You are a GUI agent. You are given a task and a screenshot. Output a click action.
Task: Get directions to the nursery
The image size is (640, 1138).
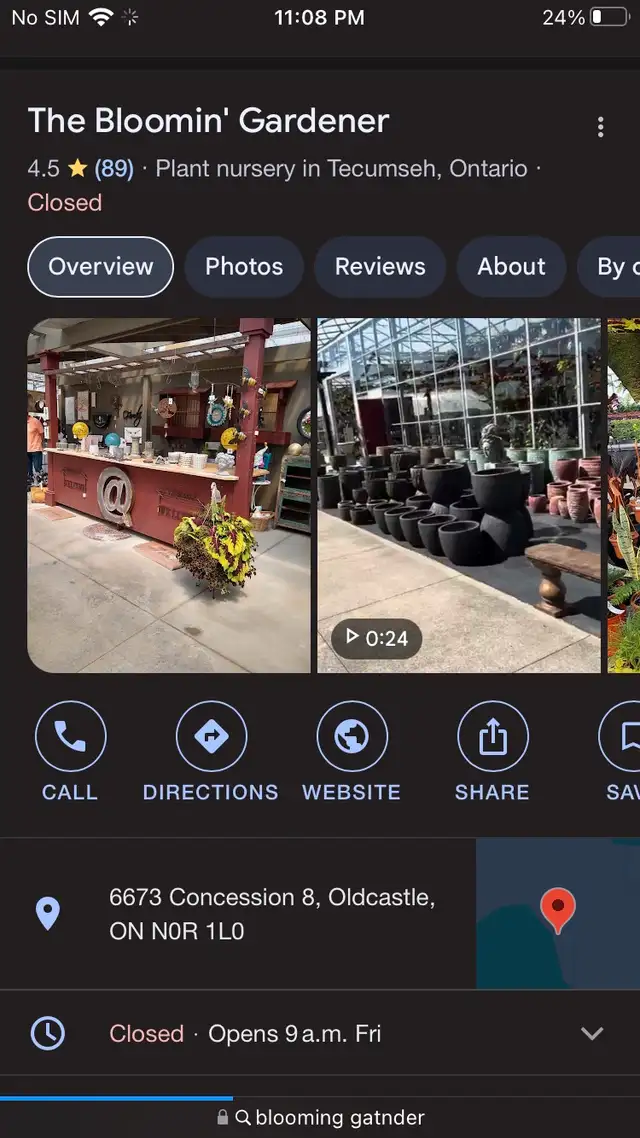[x=211, y=751]
